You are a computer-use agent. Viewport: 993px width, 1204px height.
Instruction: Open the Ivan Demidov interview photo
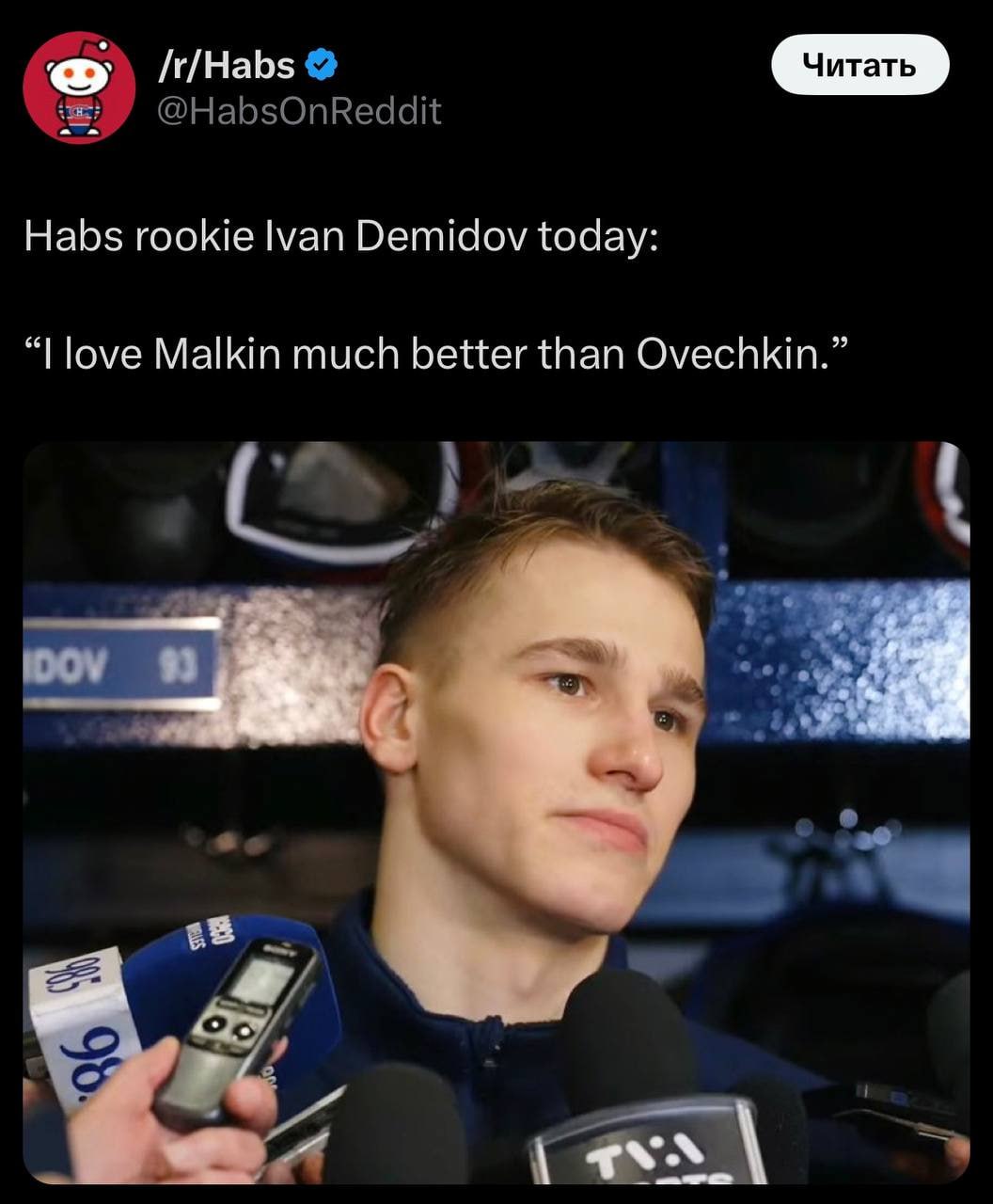[x=496, y=812]
